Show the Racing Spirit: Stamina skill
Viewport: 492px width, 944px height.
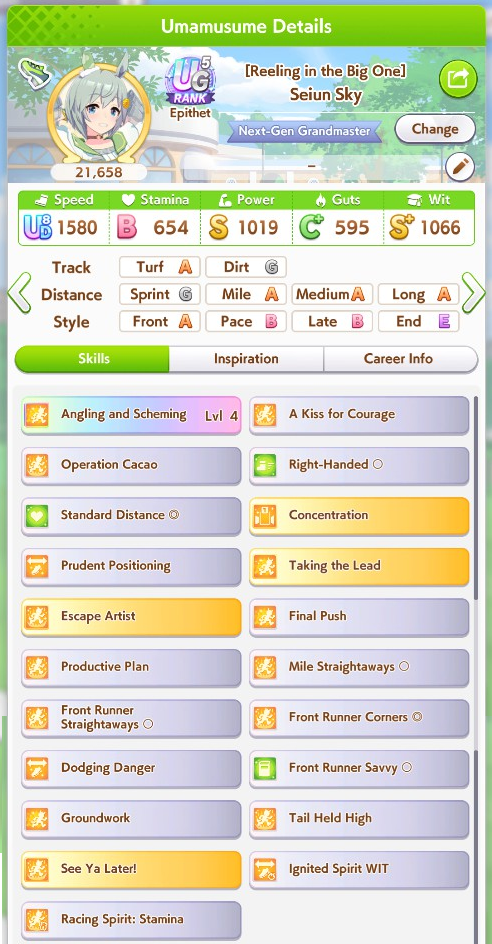131,921
